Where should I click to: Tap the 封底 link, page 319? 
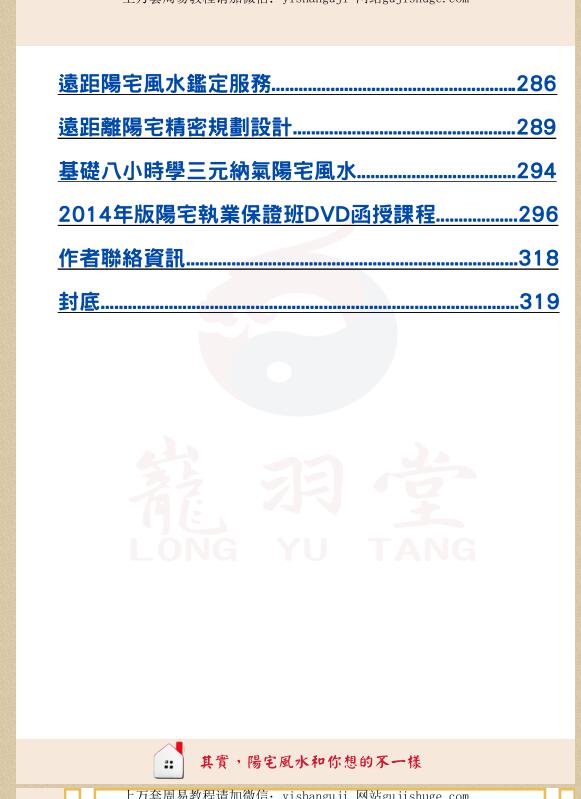pos(308,301)
